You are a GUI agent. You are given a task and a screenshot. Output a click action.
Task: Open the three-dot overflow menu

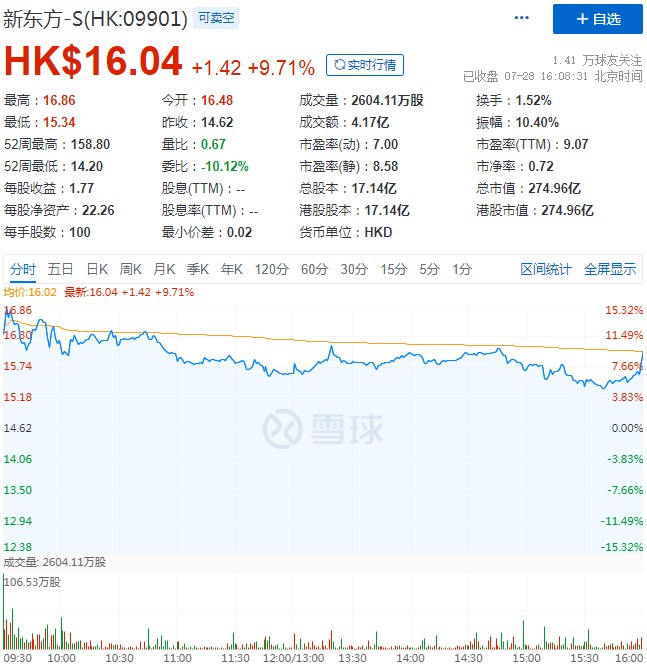tap(521, 19)
